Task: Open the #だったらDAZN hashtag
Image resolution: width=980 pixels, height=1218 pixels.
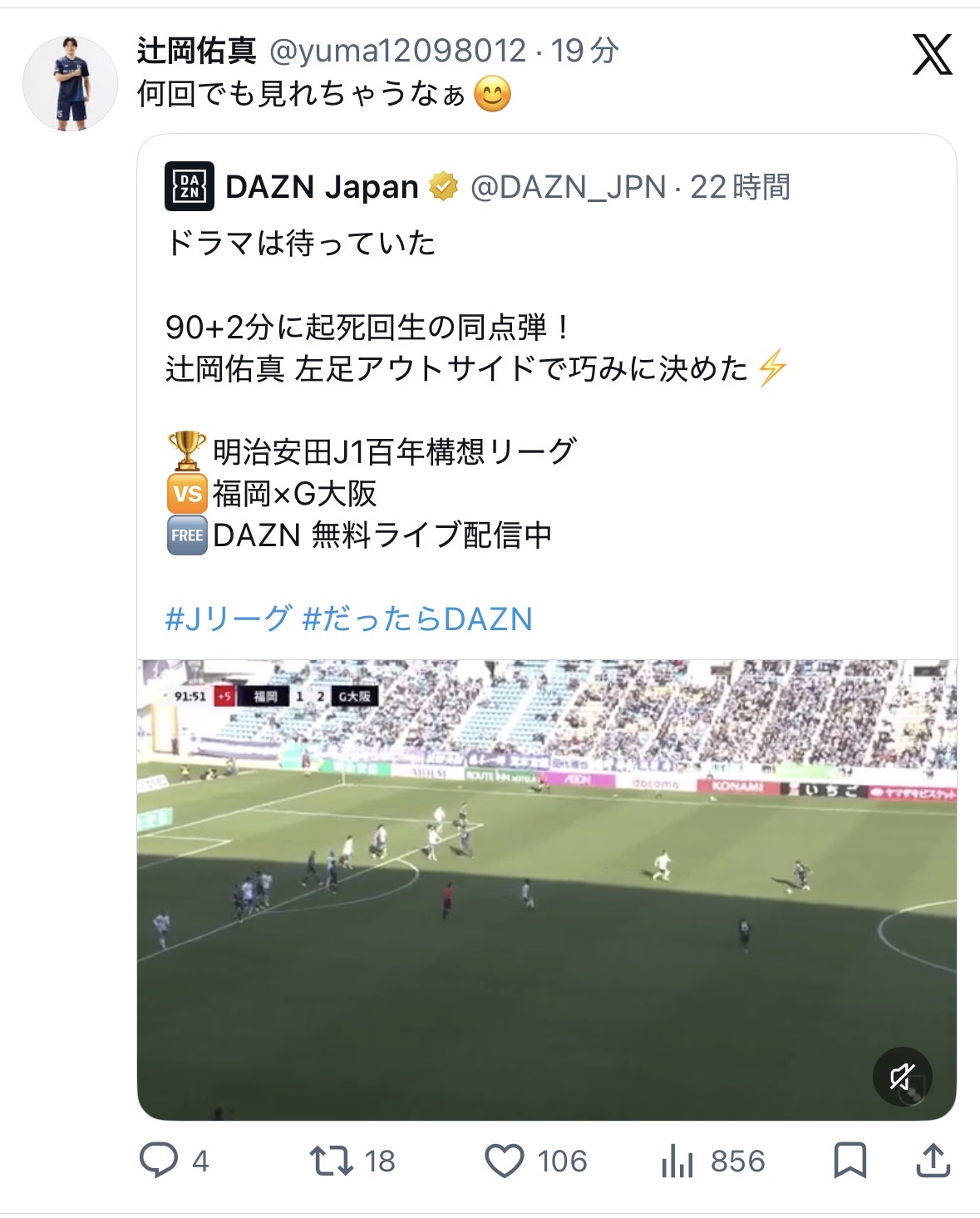Action: coord(417,619)
